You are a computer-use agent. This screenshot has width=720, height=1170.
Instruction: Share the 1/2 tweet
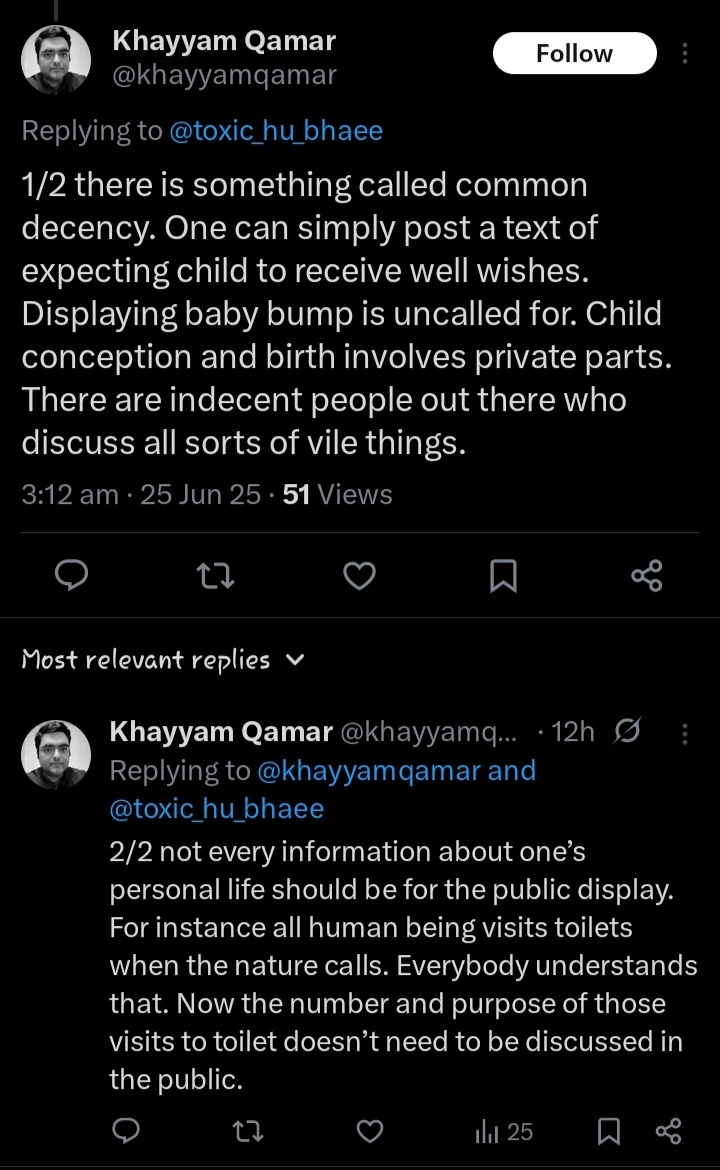click(x=647, y=576)
